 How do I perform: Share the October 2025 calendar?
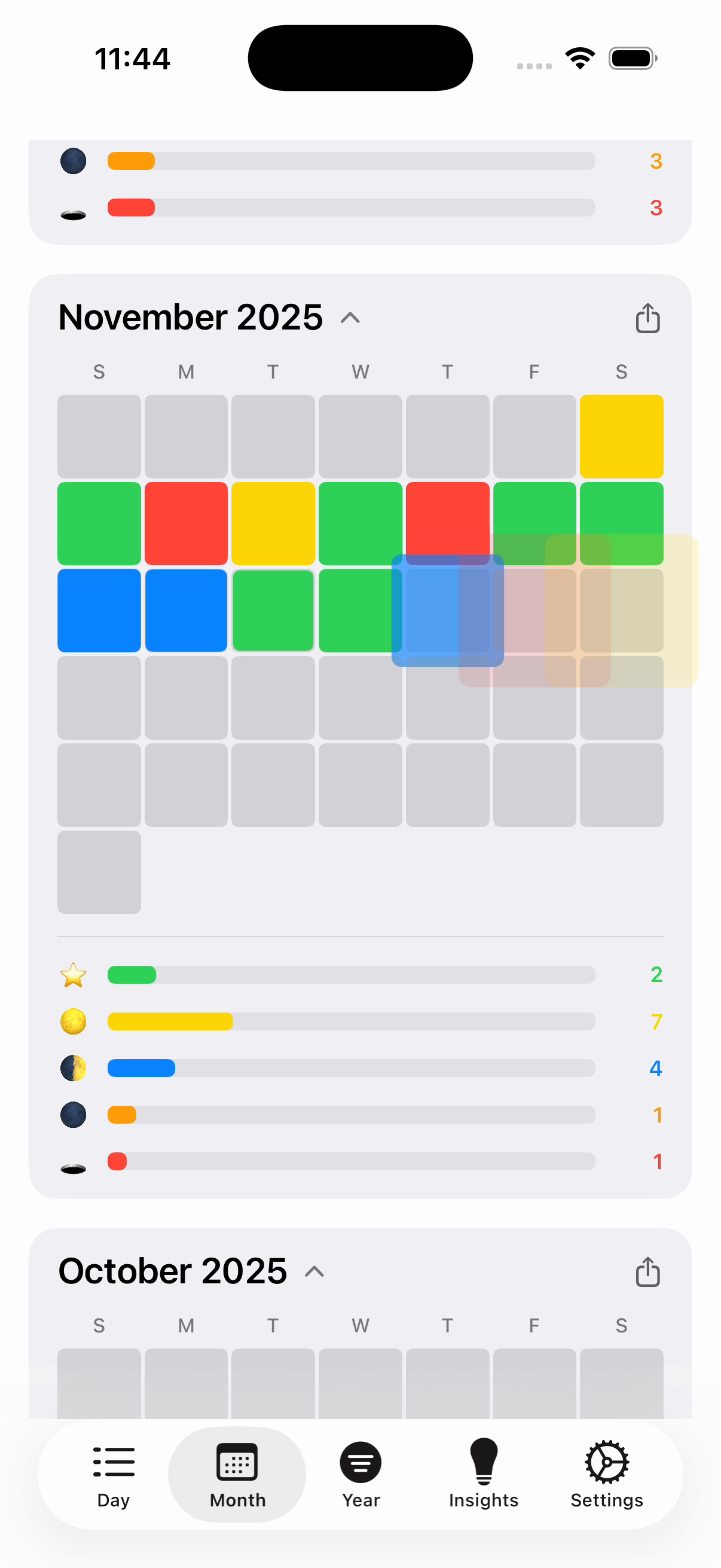point(647,1271)
